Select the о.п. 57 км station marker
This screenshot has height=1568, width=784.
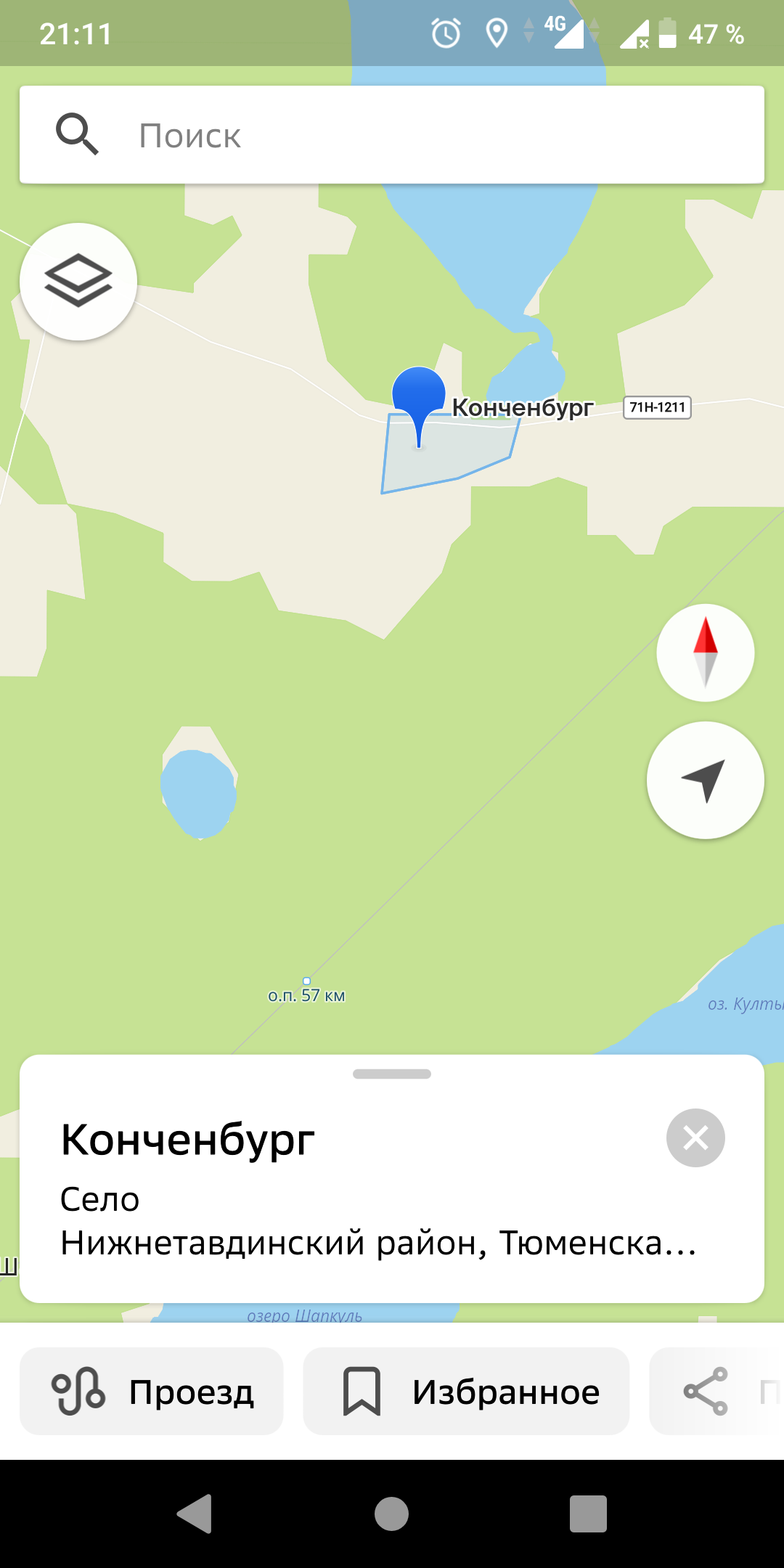(306, 982)
